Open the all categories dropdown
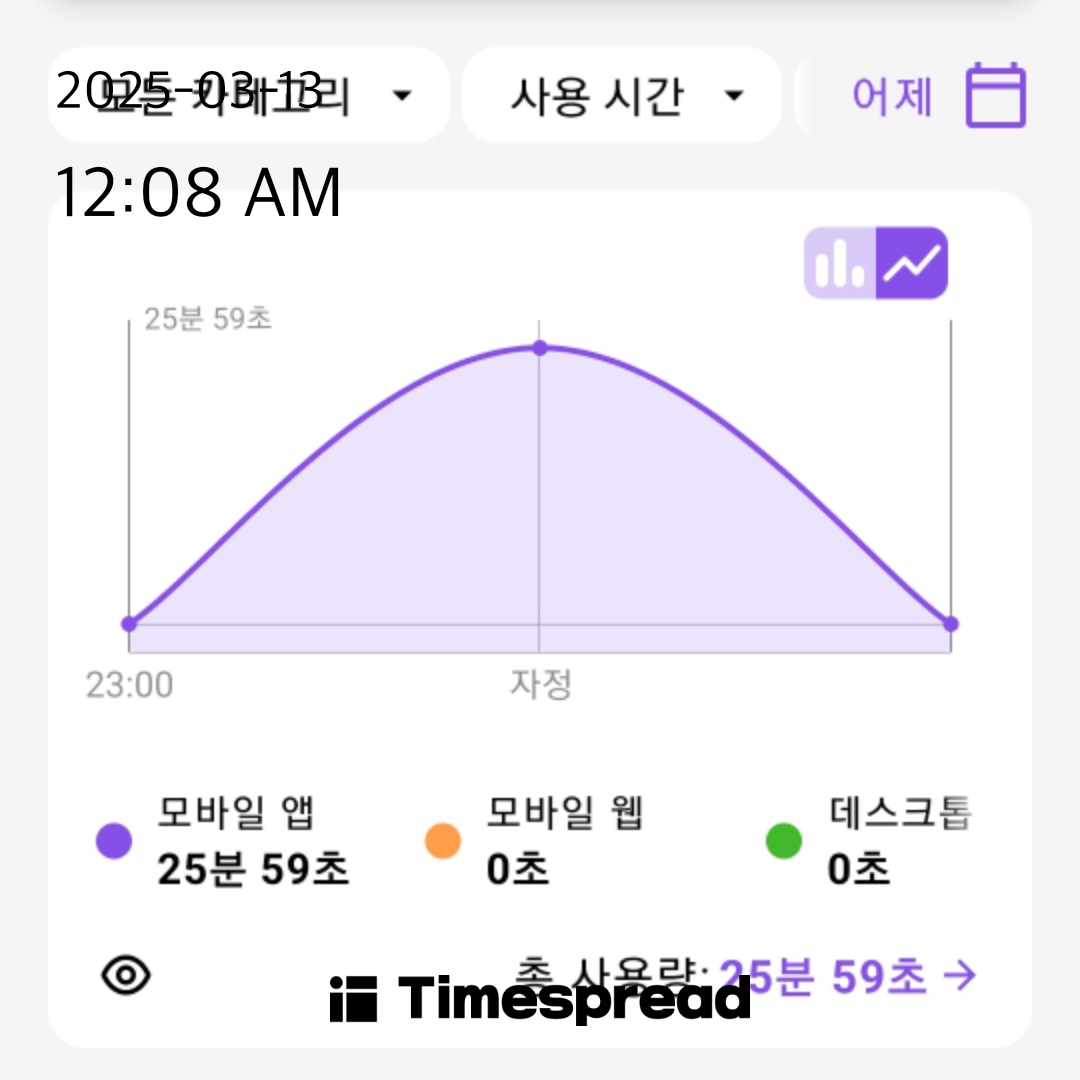The width and height of the screenshot is (1080, 1080). 249,95
